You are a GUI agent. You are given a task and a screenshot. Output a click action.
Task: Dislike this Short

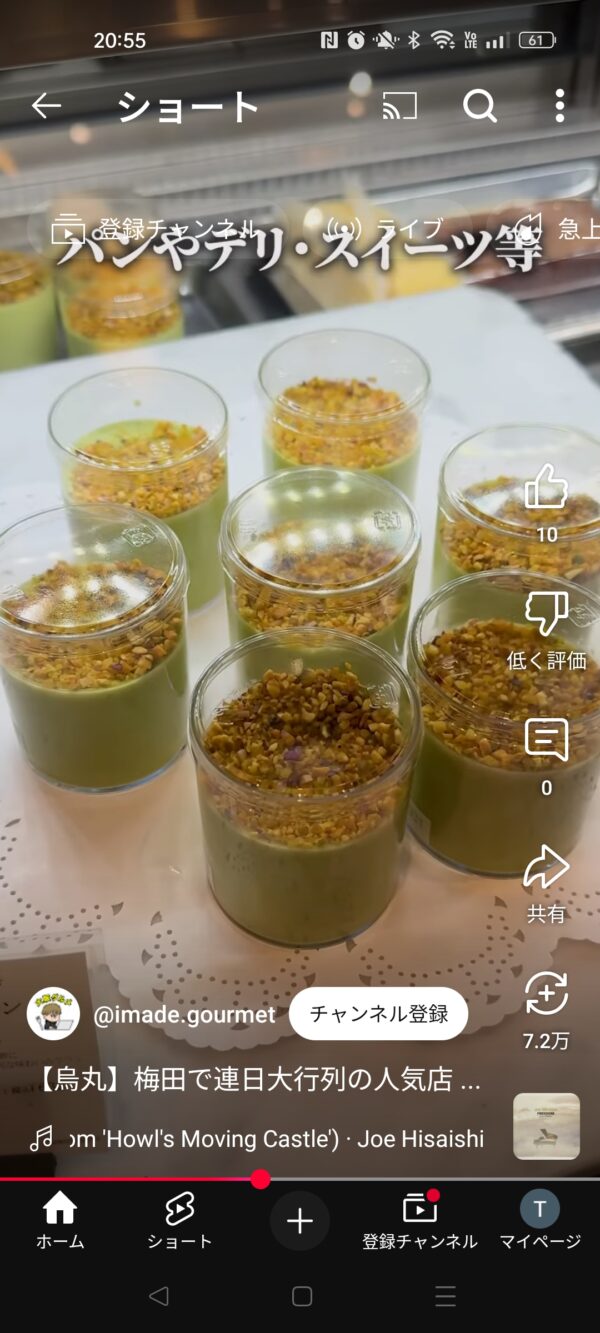pos(546,614)
